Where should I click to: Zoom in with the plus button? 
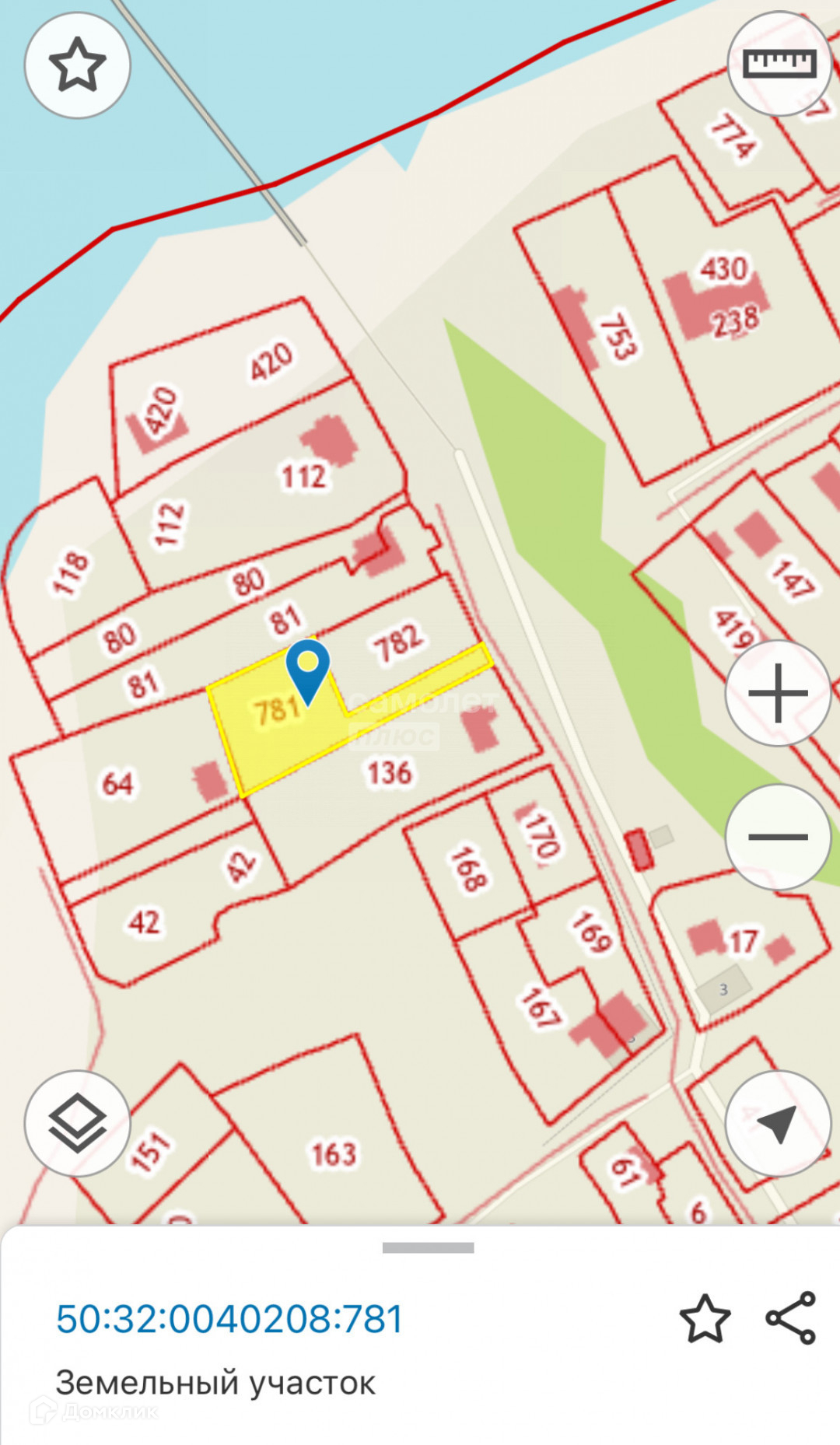tap(778, 693)
